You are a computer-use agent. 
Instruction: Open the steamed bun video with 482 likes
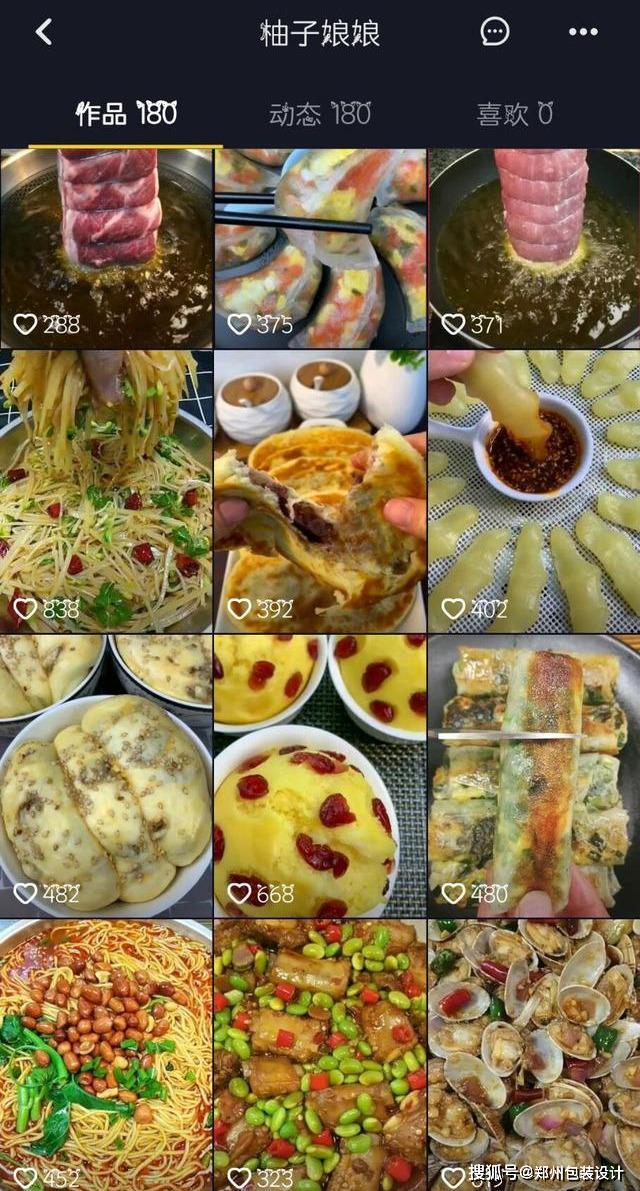(x=106, y=775)
